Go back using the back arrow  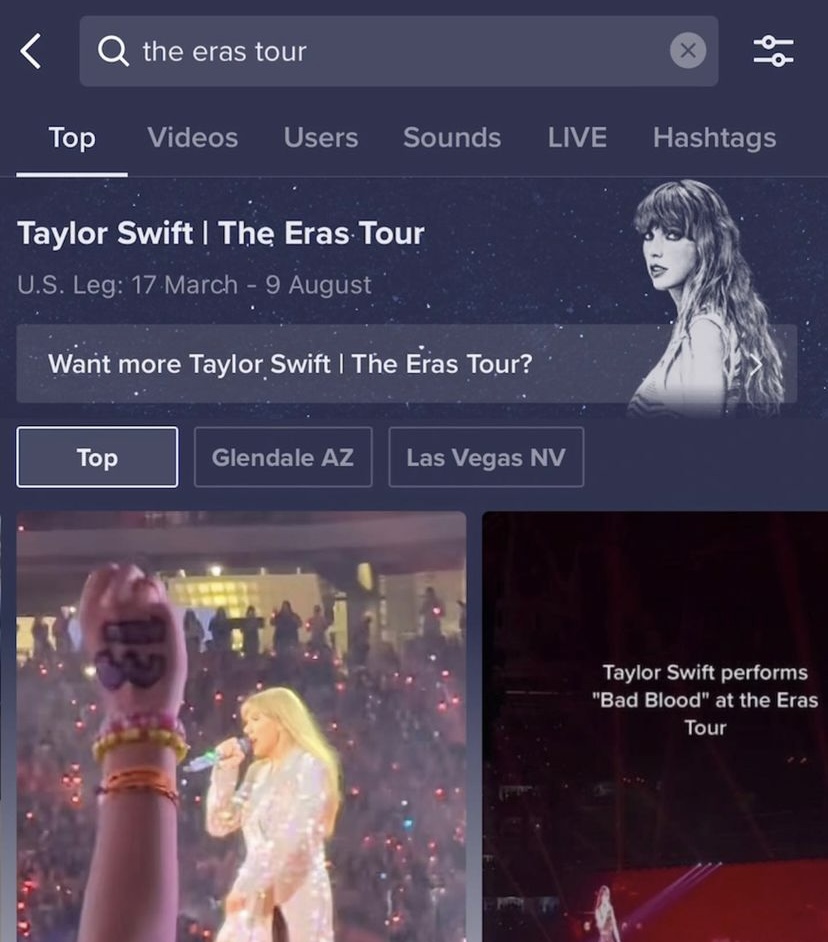(x=31, y=51)
